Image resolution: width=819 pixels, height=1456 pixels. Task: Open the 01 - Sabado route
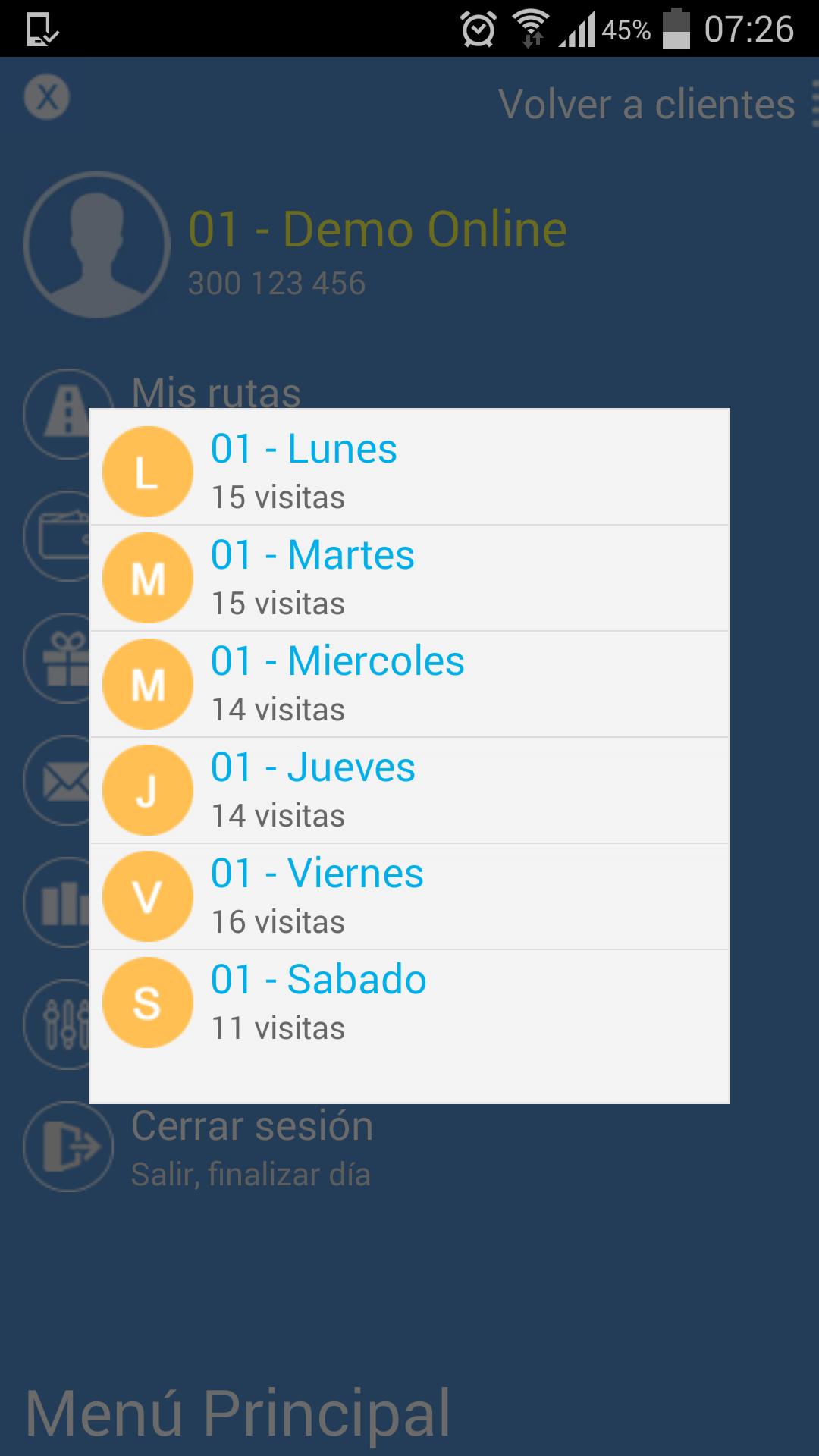pyautogui.click(x=318, y=979)
